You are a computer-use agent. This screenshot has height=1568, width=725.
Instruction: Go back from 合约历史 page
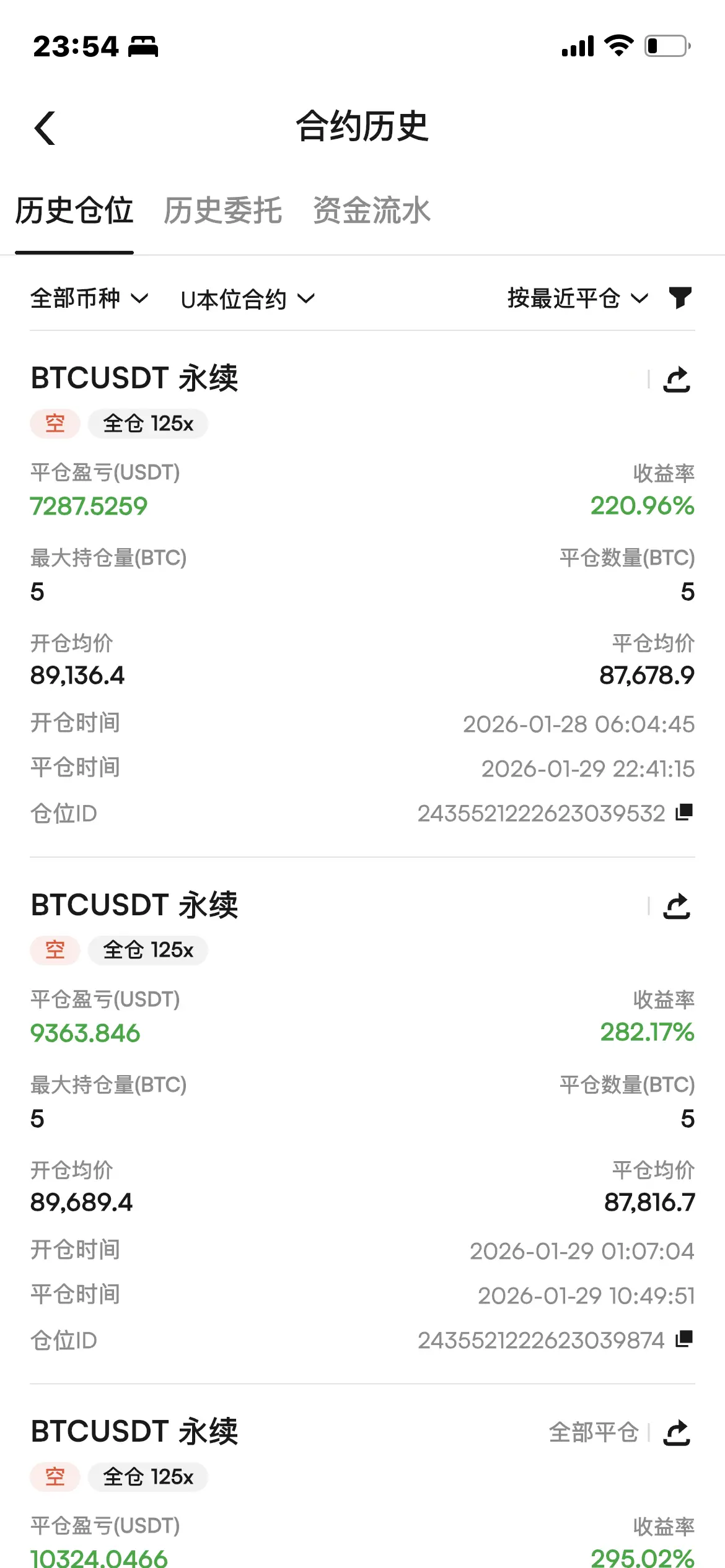coord(45,128)
